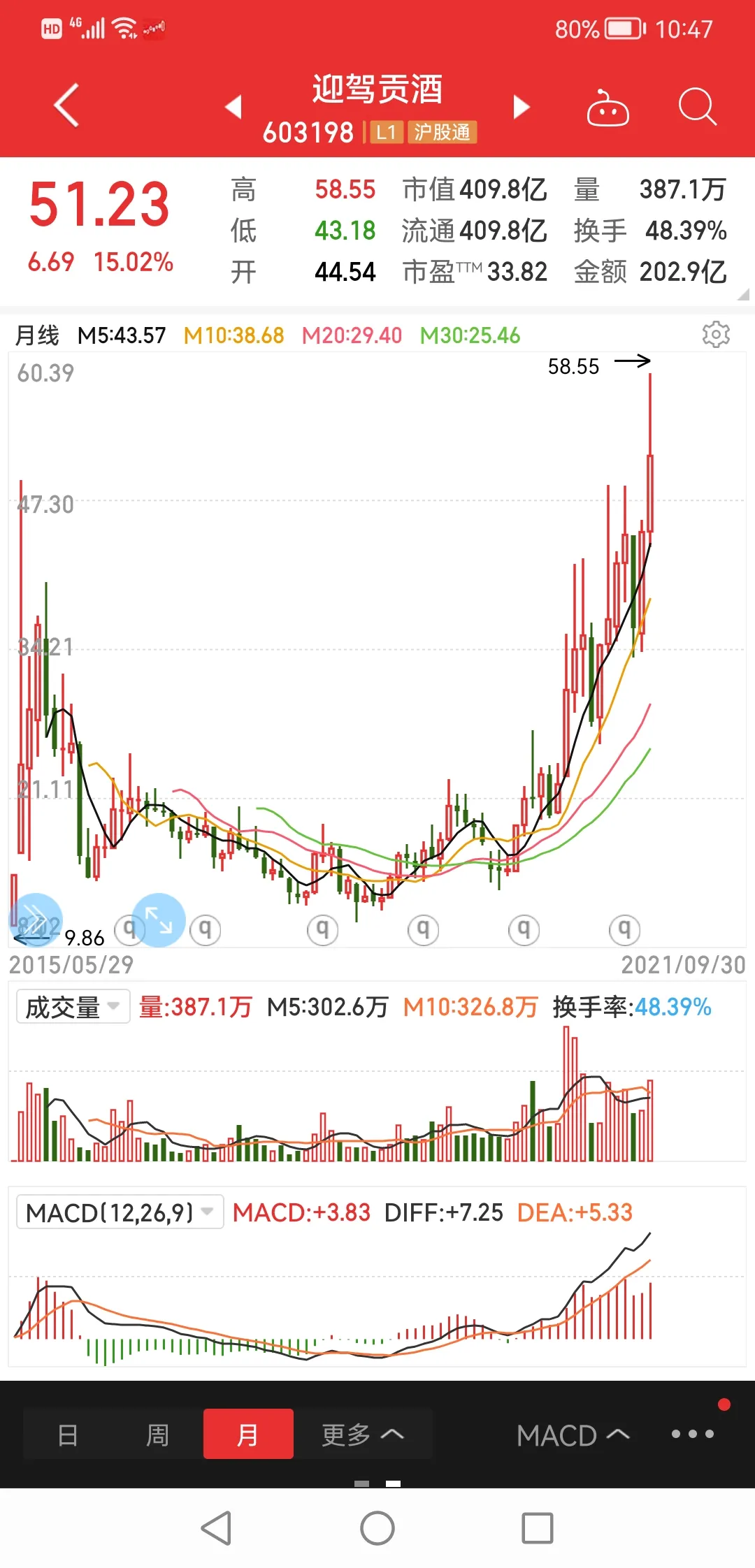Expand the bottom MACD indicator menu
This screenshot has height=1568, width=755.
(x=573, y=1435)
